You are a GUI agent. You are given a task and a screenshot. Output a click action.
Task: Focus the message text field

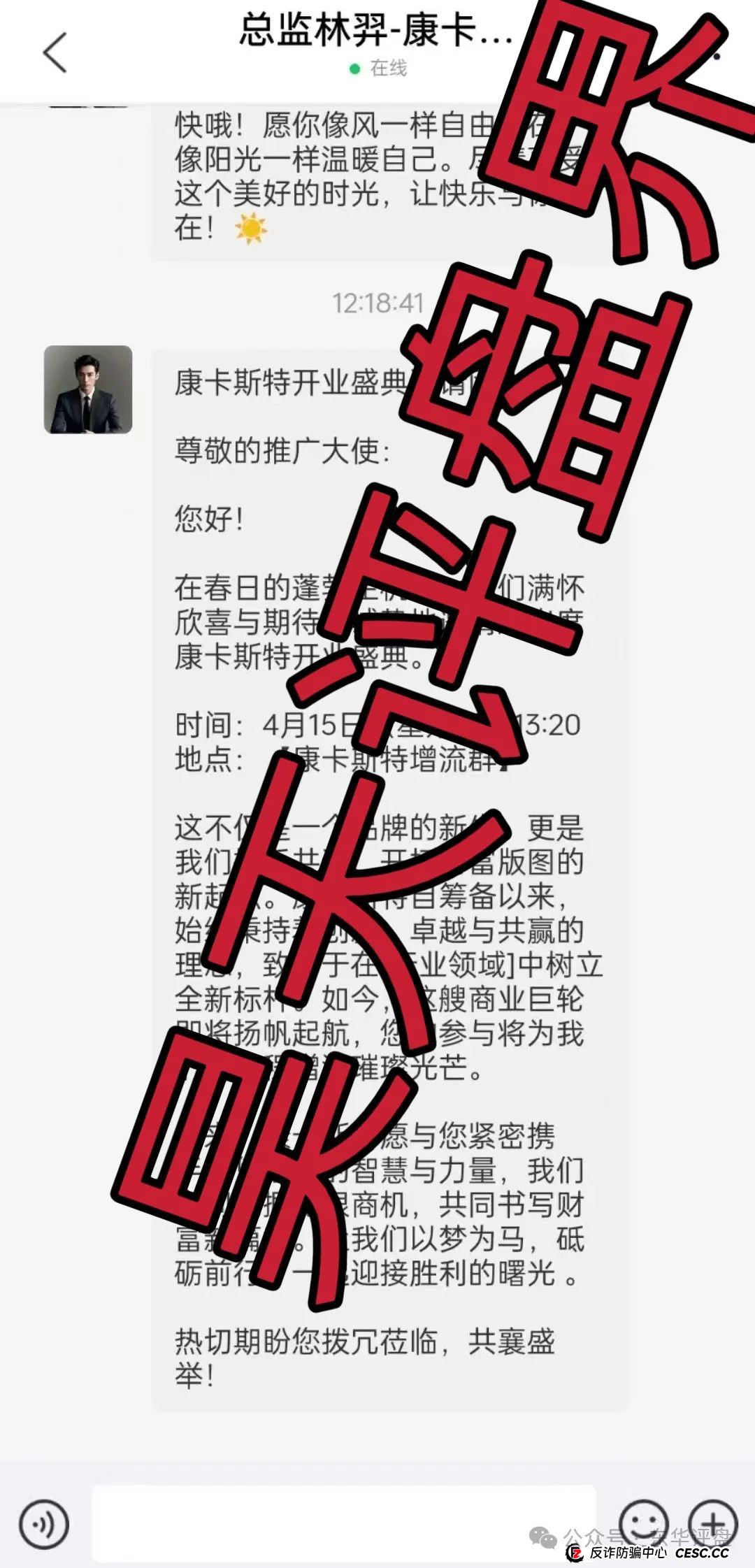(343, 1524)
